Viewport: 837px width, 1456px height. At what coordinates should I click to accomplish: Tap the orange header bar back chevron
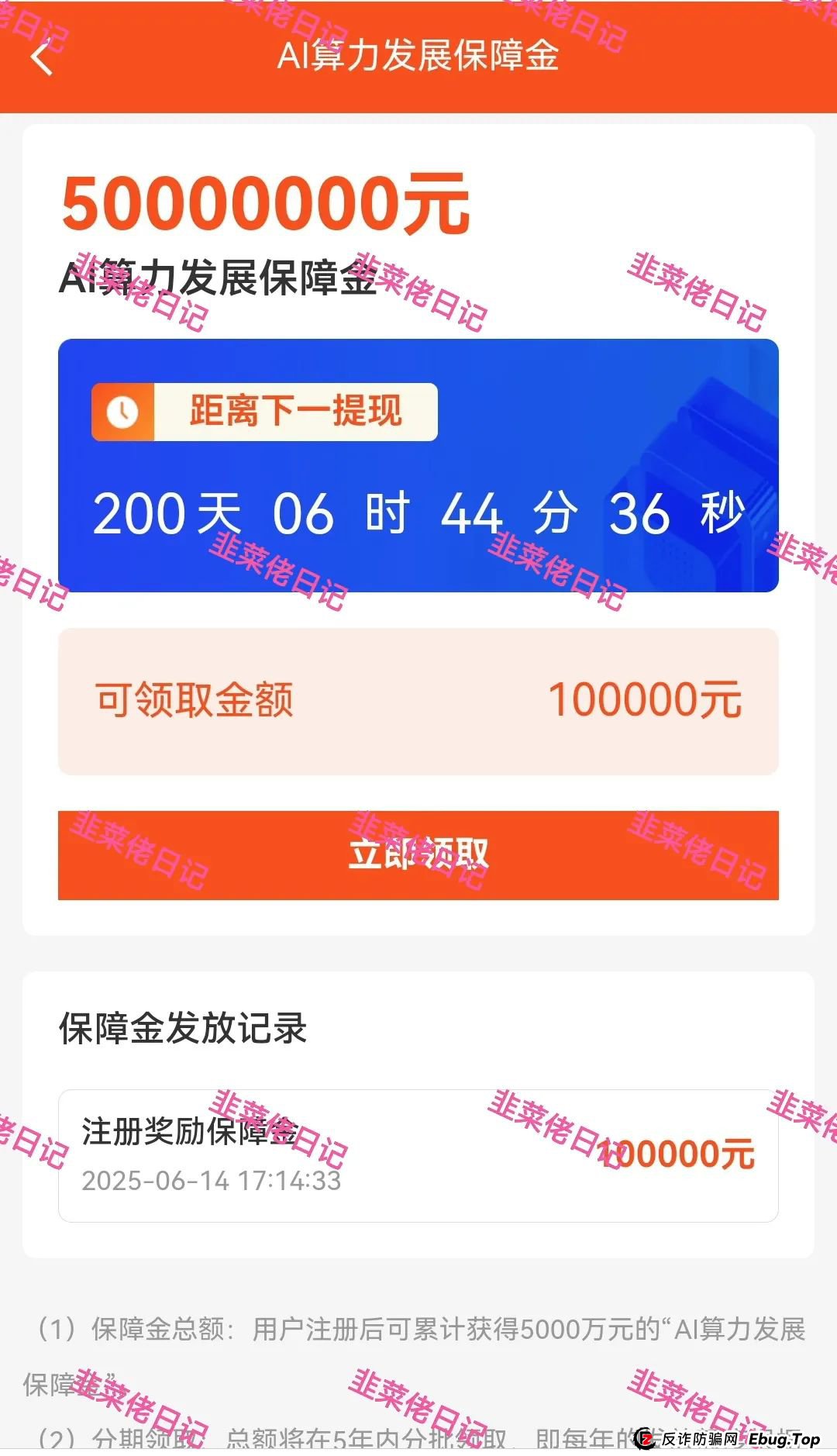click(x=44, y=58)
